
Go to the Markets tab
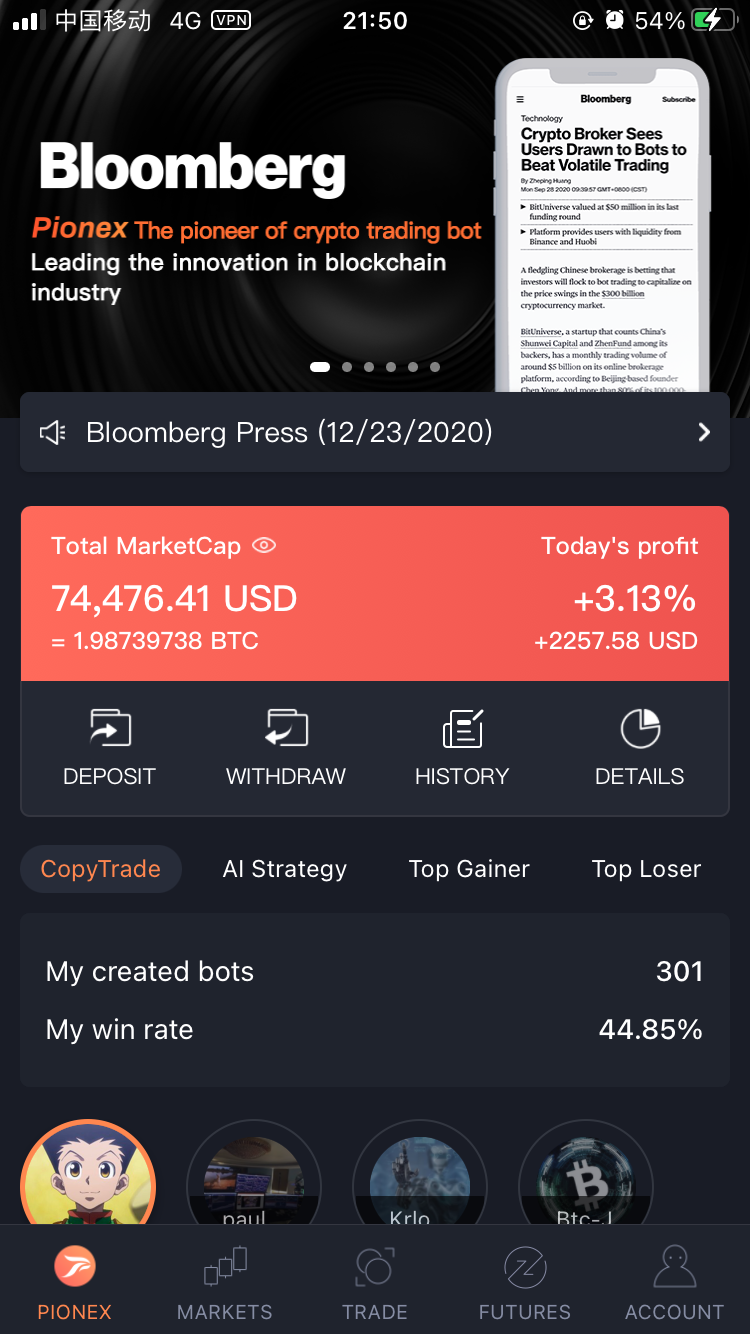coord(225,1285)
